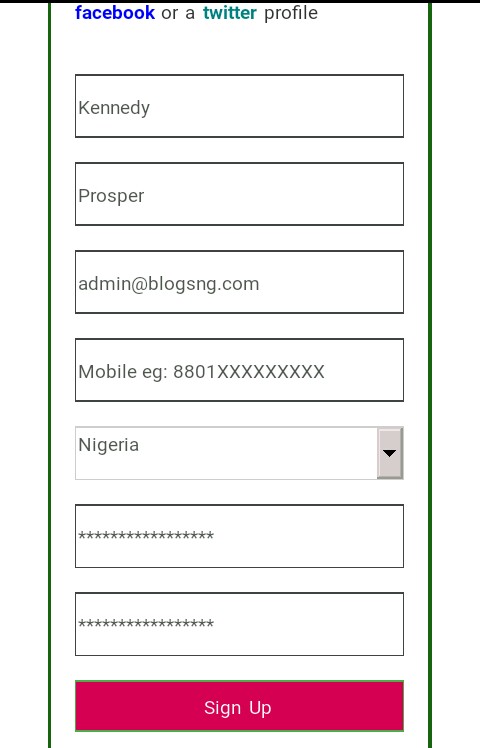Tap the first name field showing Kennedy

[x=240, y=106]
